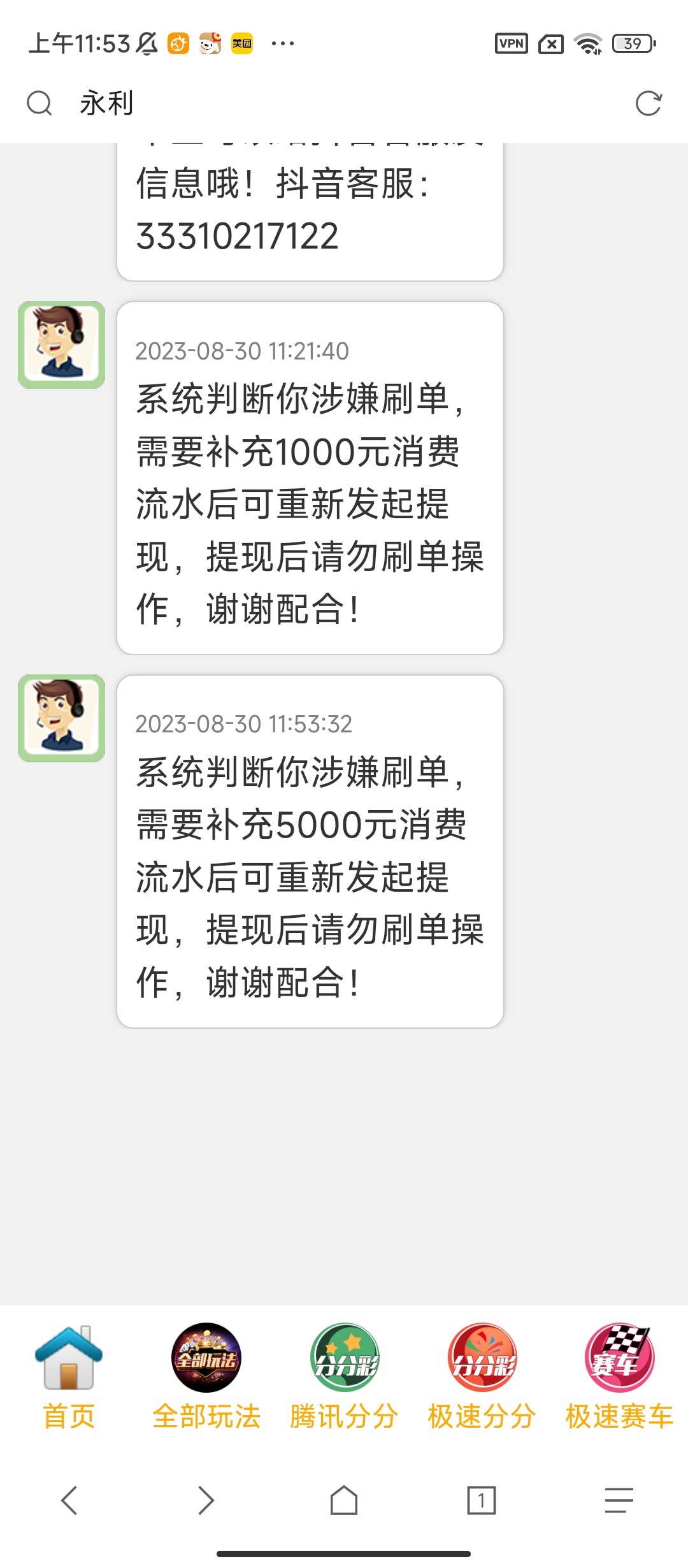Tap the 美团 notification icon
Viewport: 688px width, 1568px height.
[x=242, y=42]
